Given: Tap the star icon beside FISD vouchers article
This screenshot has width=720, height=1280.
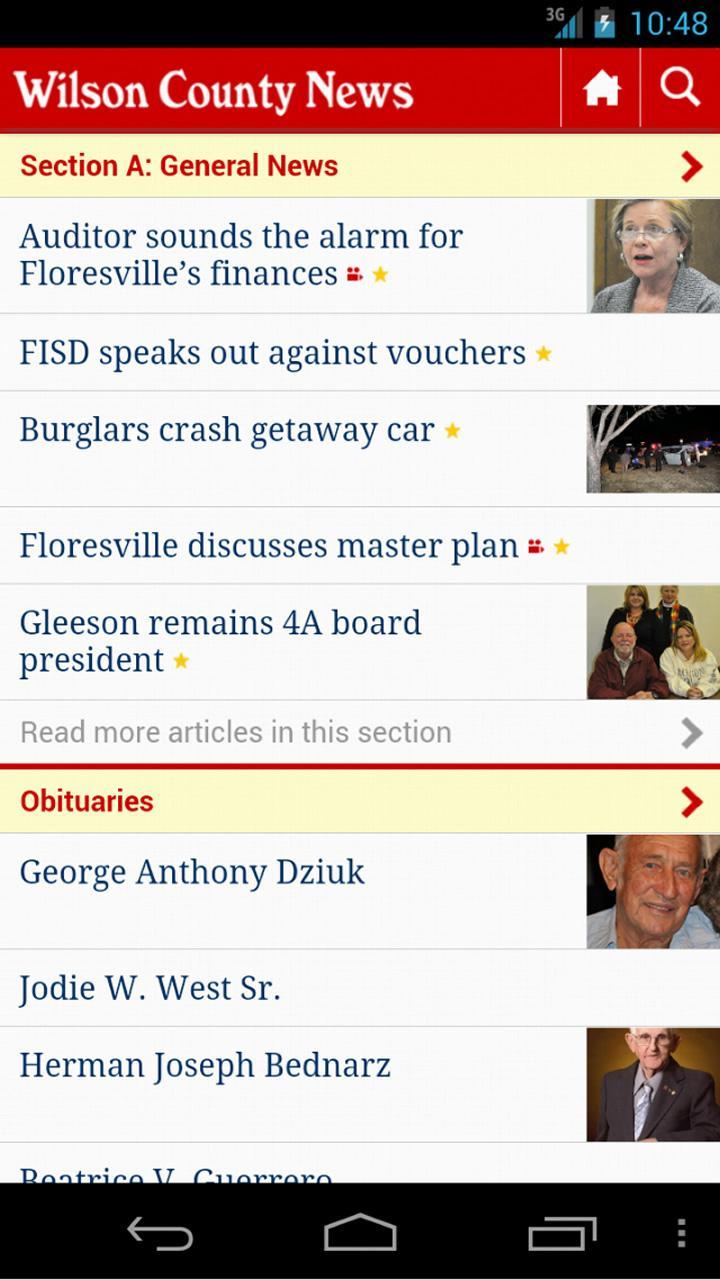Looking at the screenshot, I should pos(541,352).
